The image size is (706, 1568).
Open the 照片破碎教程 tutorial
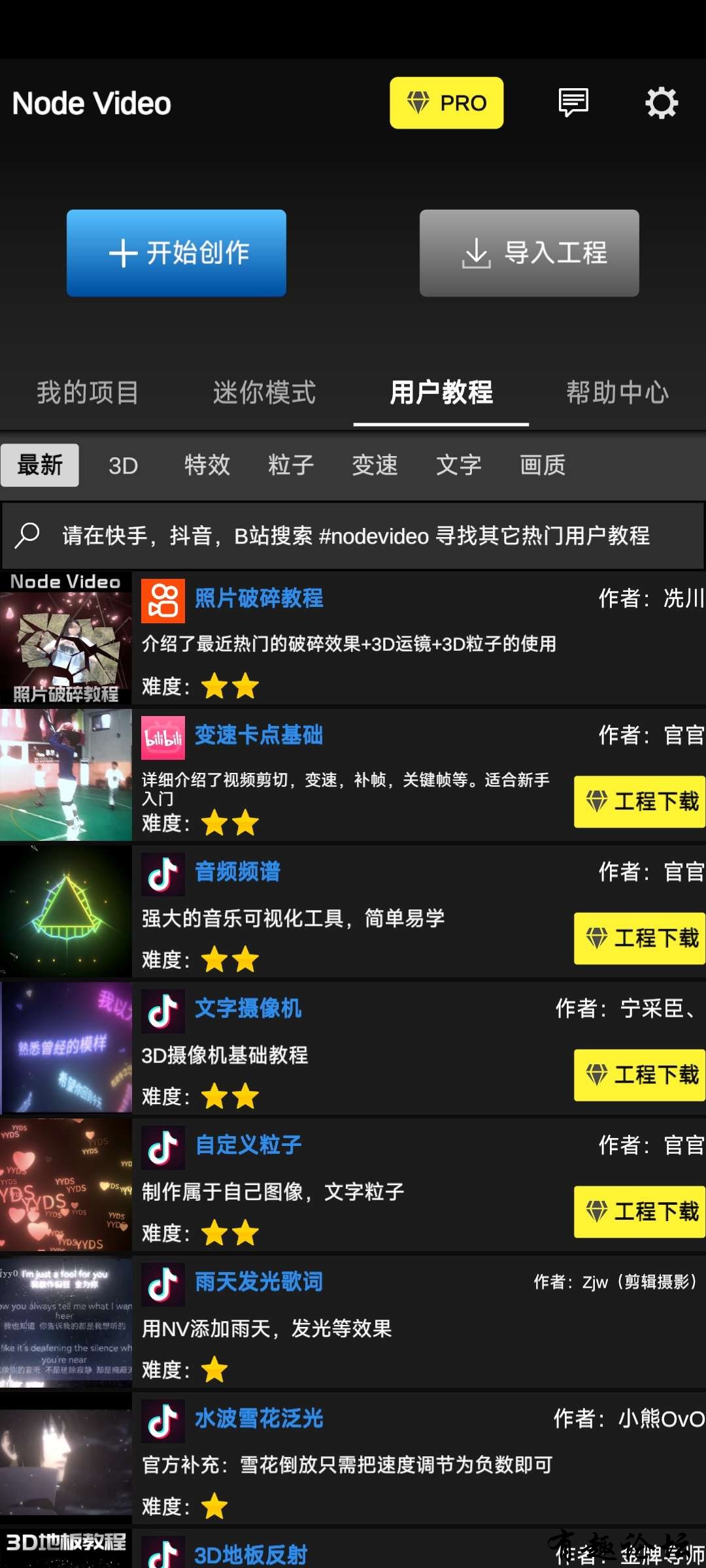pyautogui.click(x=259, y=598)
